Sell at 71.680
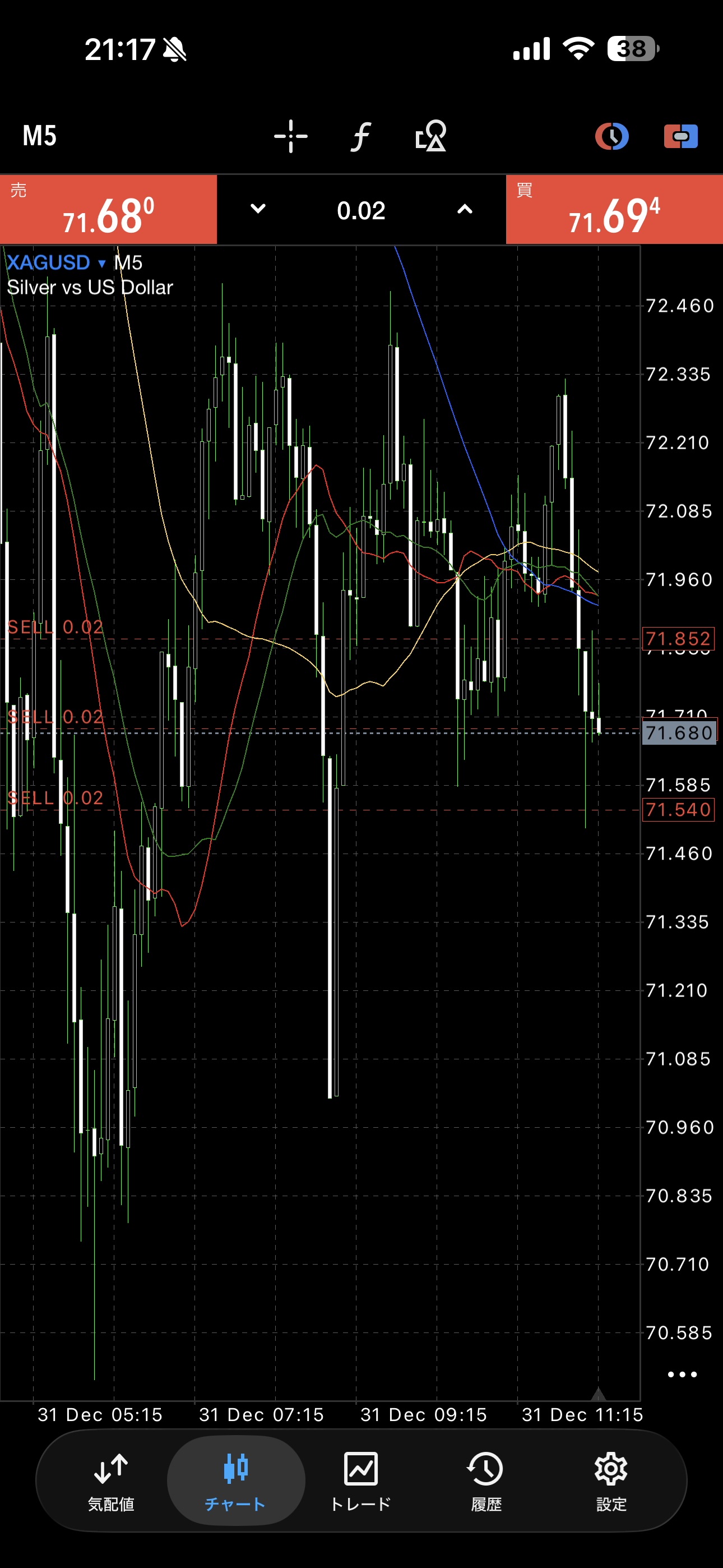Image resolution: width=723 pixels, height=1568 pixels. pyautogui.click(x=108, y=210)
